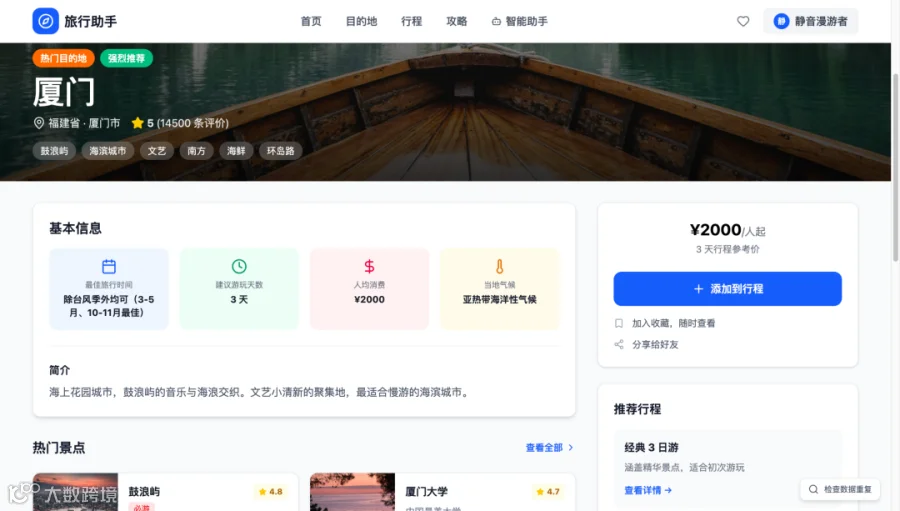900x511 pixels.
Task: Switch to the 目的地 tab
Action: 362,21
